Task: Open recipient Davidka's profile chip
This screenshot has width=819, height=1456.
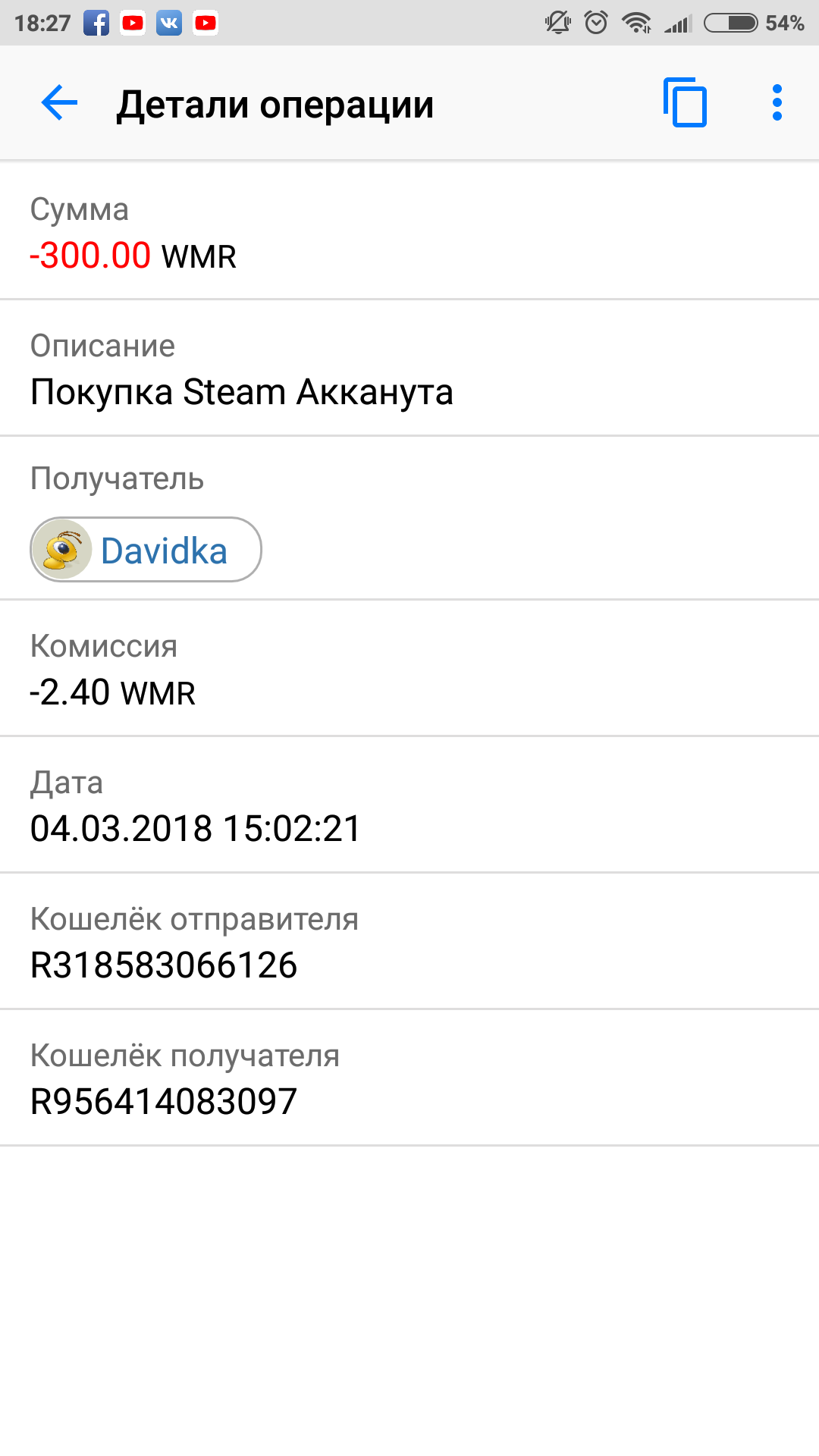Action: [x=146, y=550]
